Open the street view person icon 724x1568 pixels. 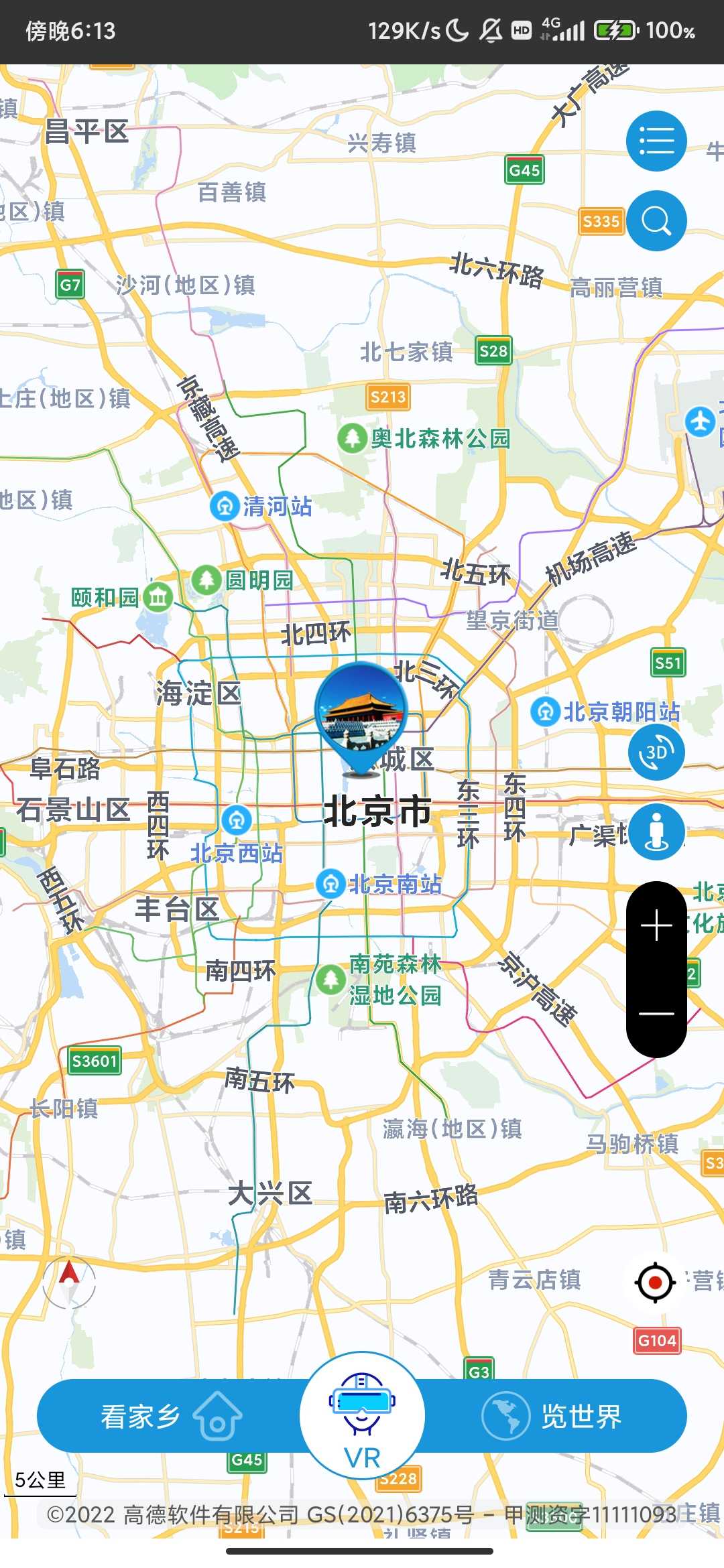(x=656, y=832)
